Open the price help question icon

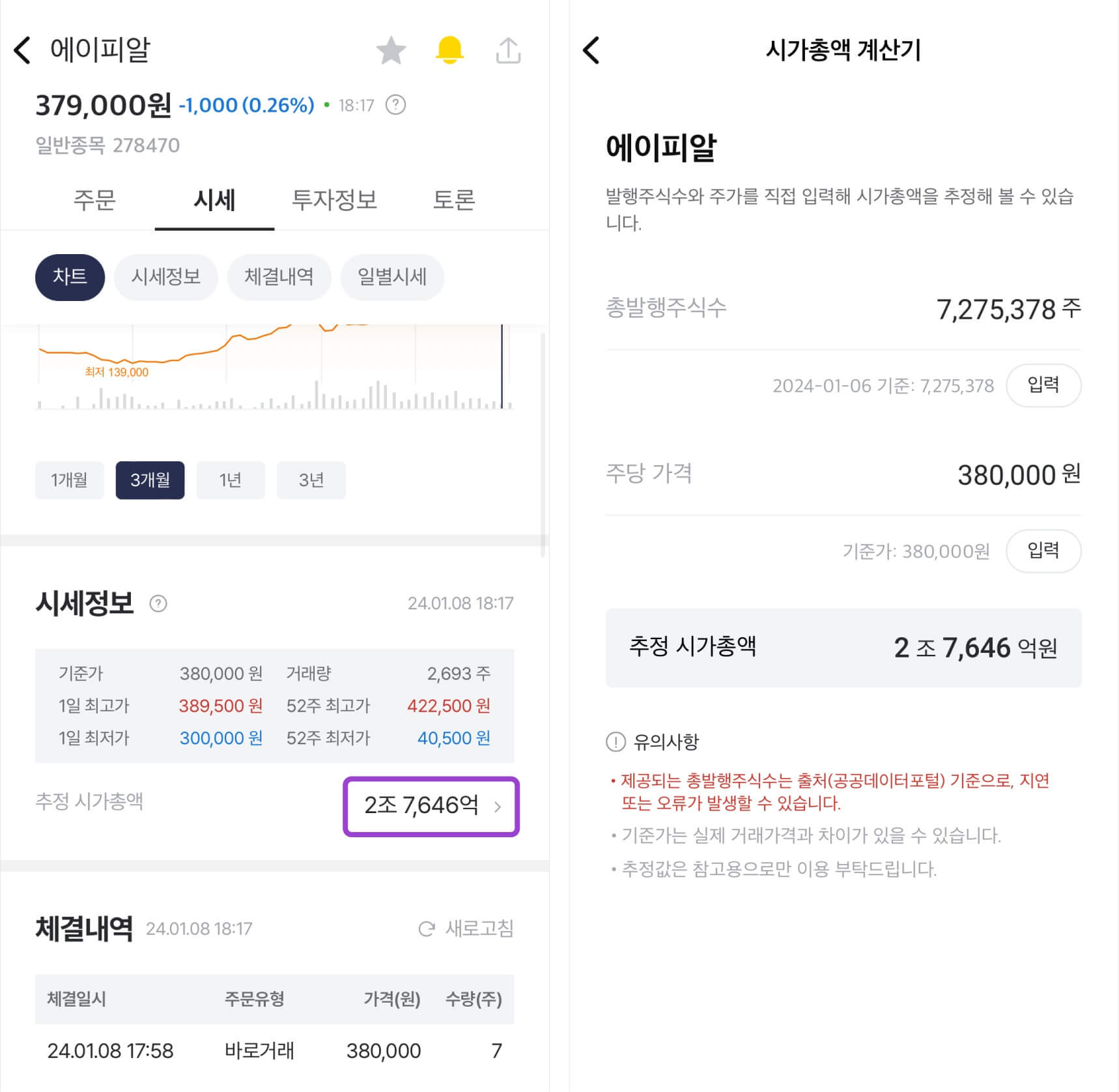pyautogui.click(x=395, y=105)
